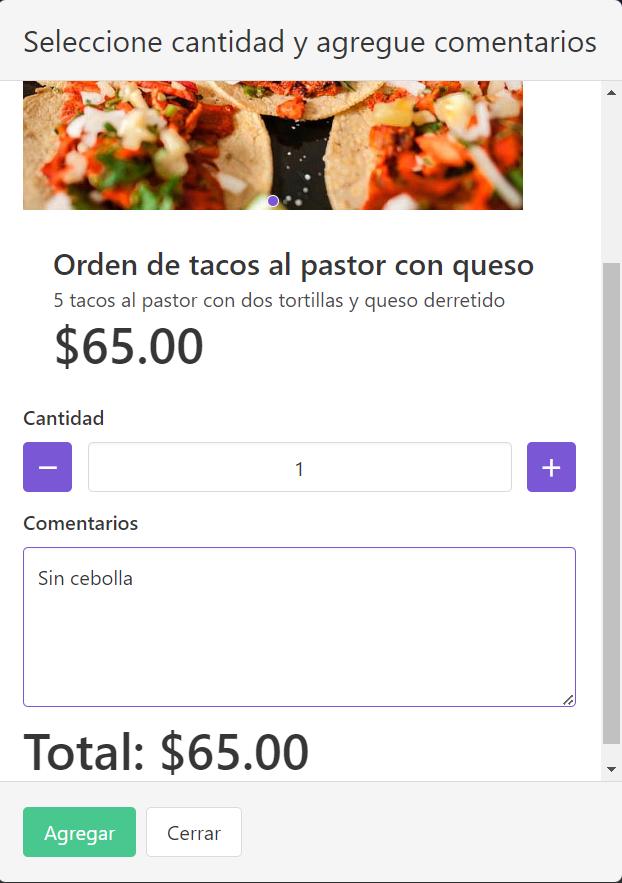Decrease the quantity with the minus button
622x883 pixels.
(x=47, y=467)
